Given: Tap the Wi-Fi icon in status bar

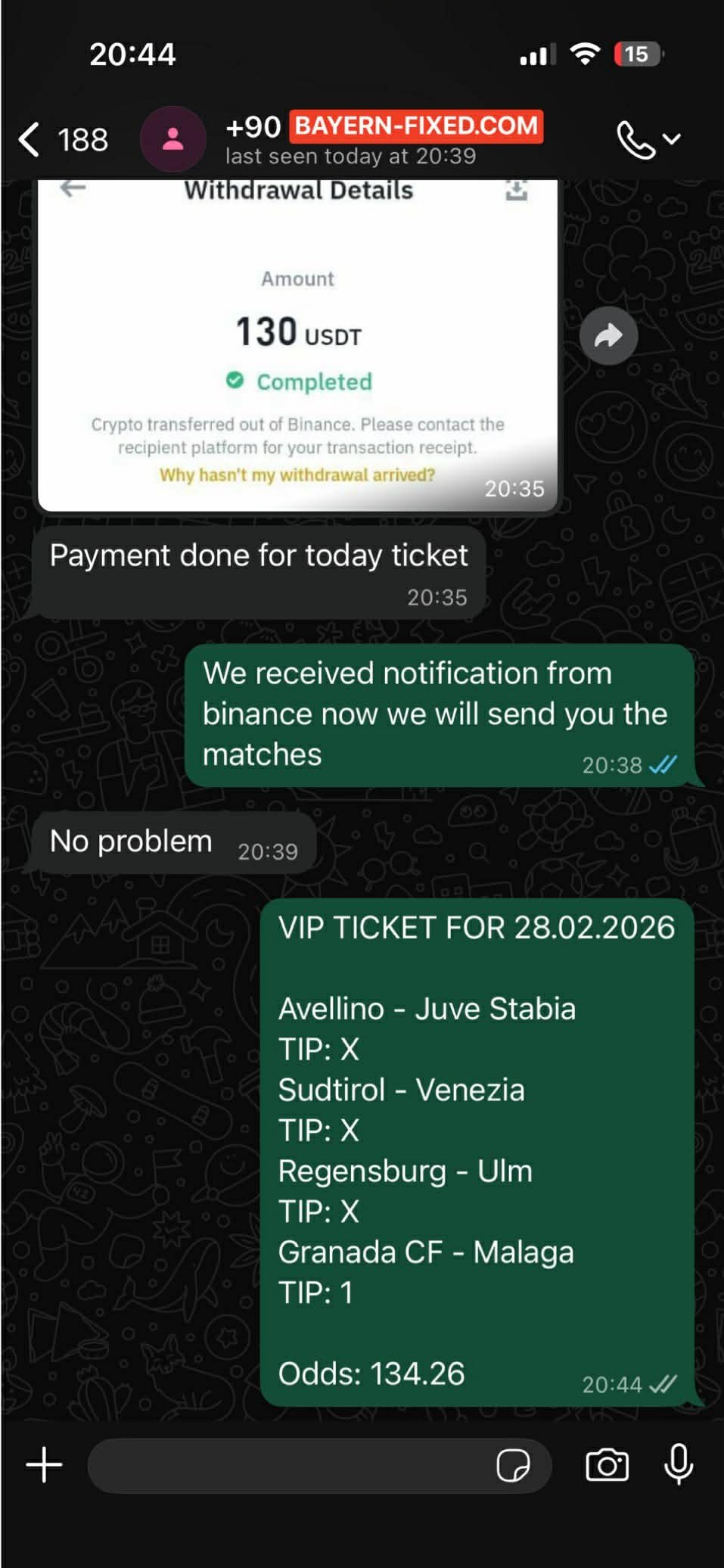Looking at the screenshot, I should 586,54.
